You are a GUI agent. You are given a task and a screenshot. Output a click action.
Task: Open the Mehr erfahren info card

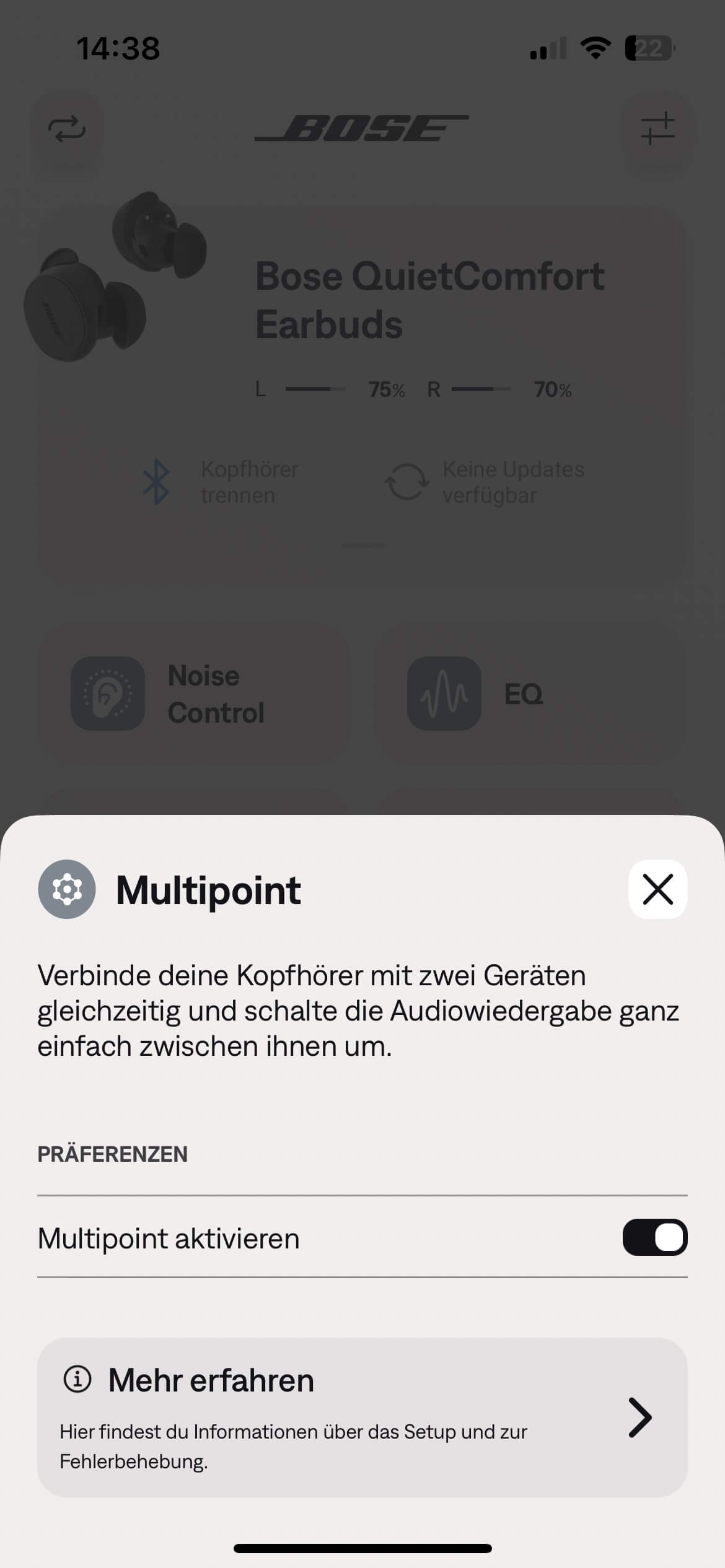[x=362, y=1417]
